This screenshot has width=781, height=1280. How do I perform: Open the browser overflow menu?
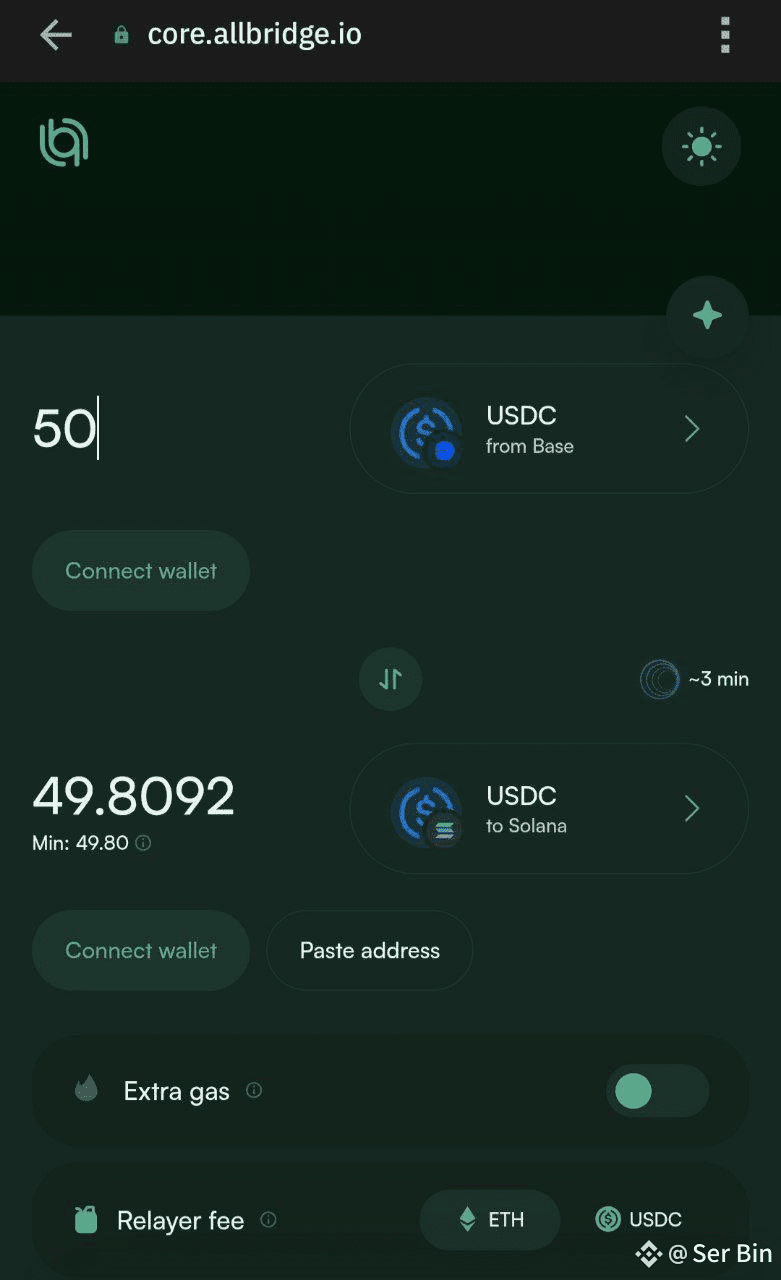pos(725,35)
